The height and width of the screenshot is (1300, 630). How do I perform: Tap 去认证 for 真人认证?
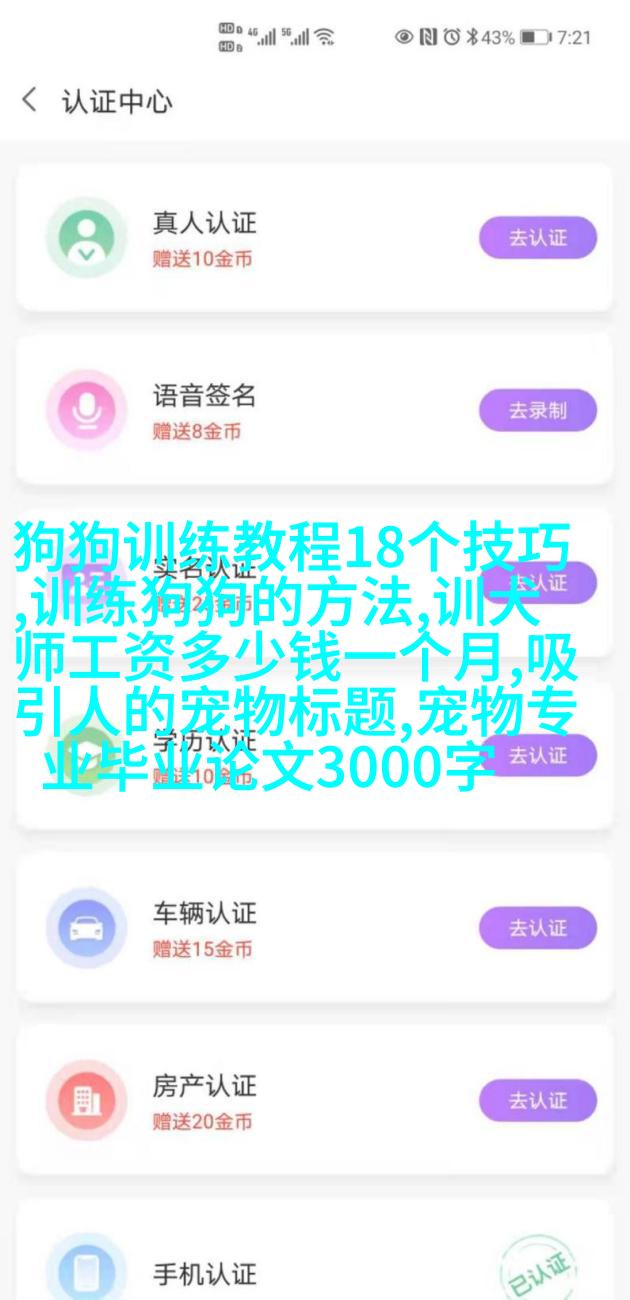(537, 238)
